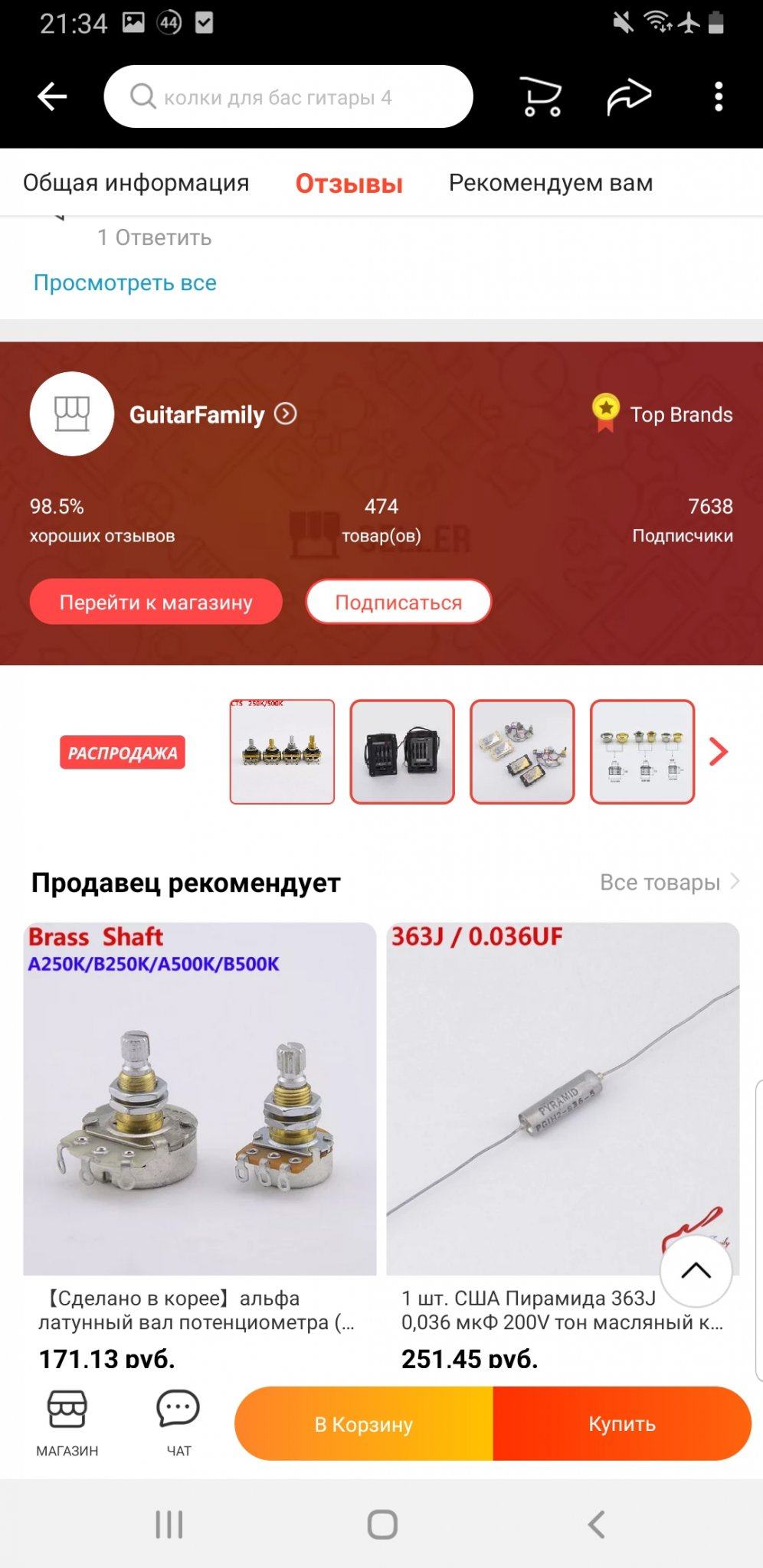Open the GuitarFamily store profile
This screenshot has width=763, height=1568.
[x=197, y=415]
